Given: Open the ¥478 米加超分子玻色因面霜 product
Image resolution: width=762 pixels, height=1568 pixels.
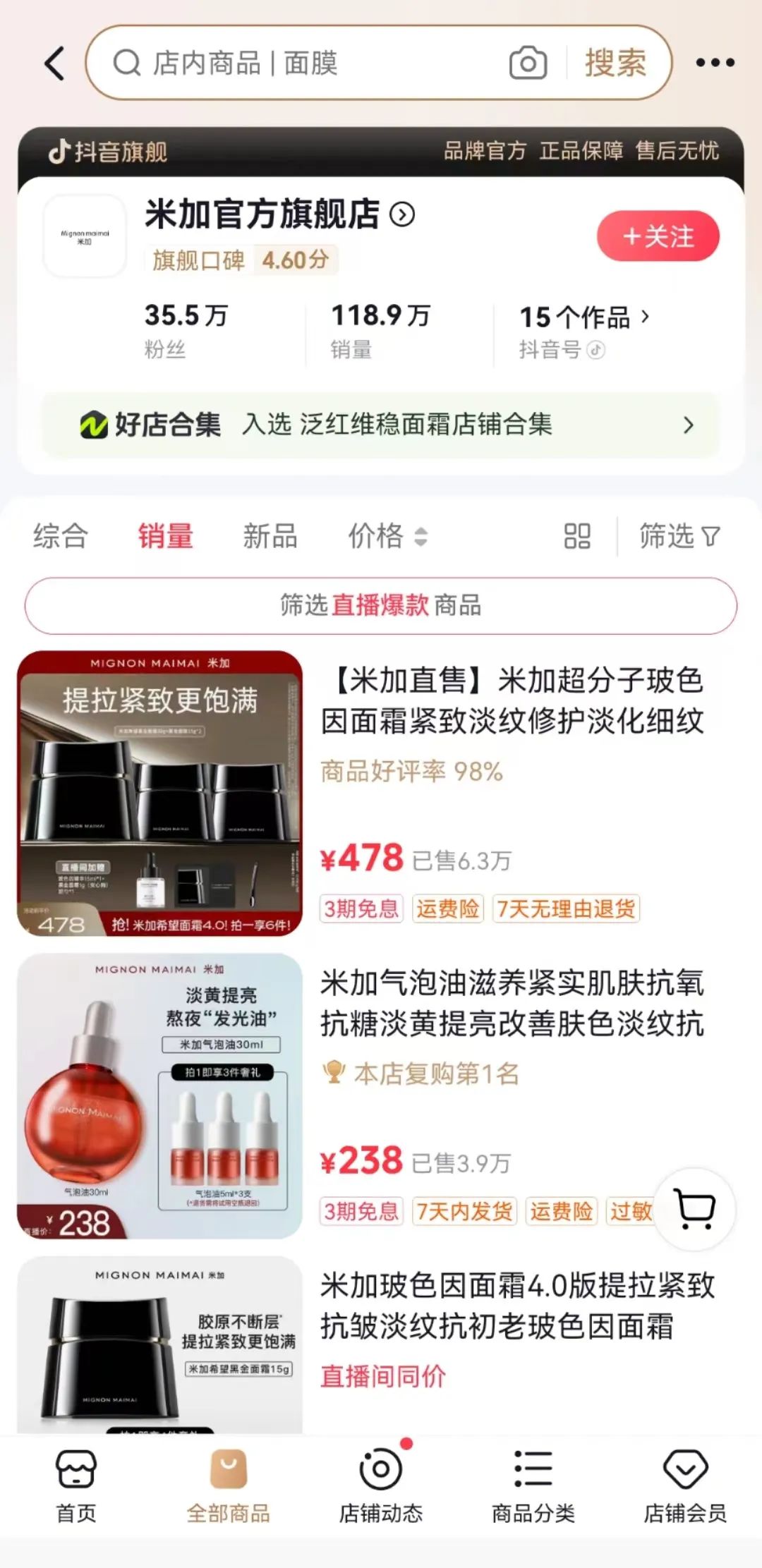Looking at the screenshot, I should tap(512, 700).
